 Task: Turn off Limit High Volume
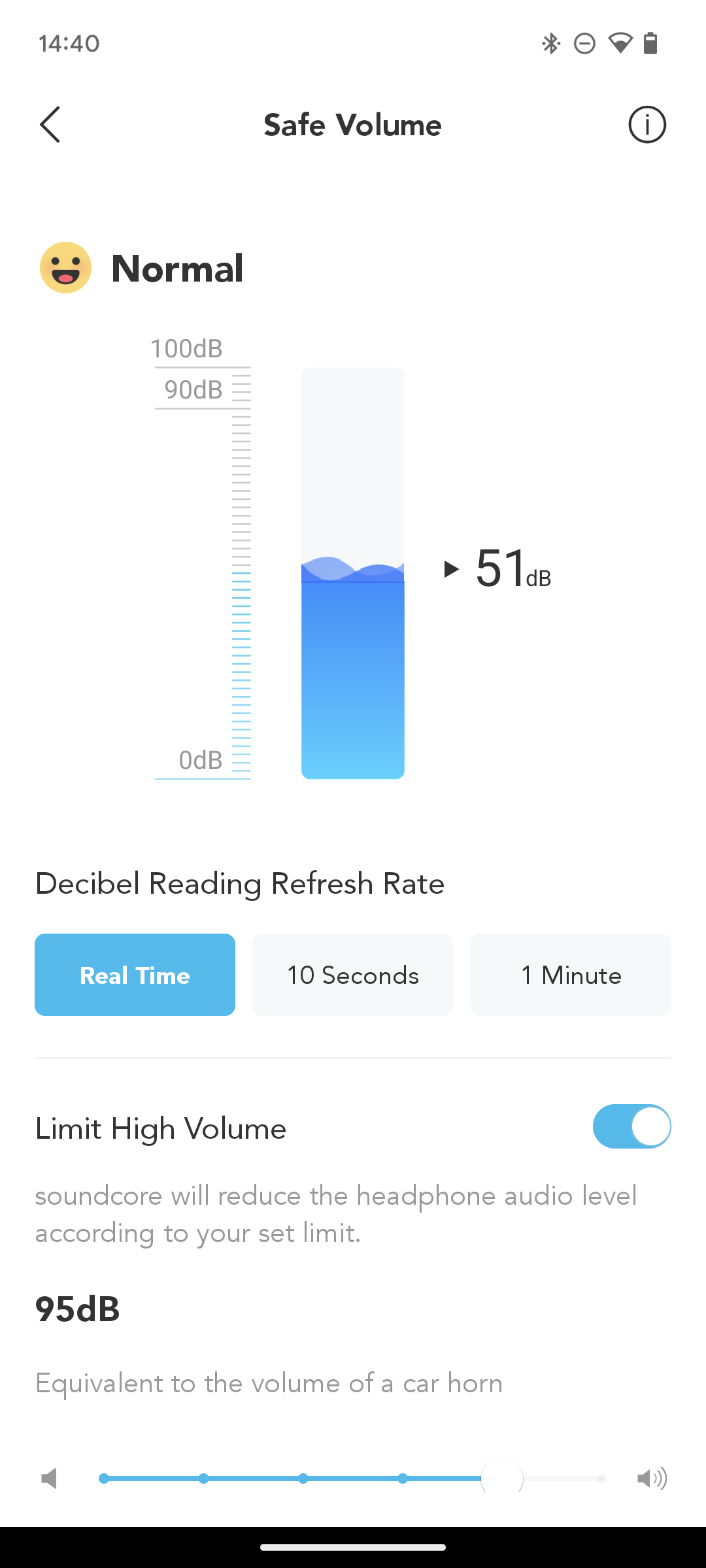pos(631,1126)
